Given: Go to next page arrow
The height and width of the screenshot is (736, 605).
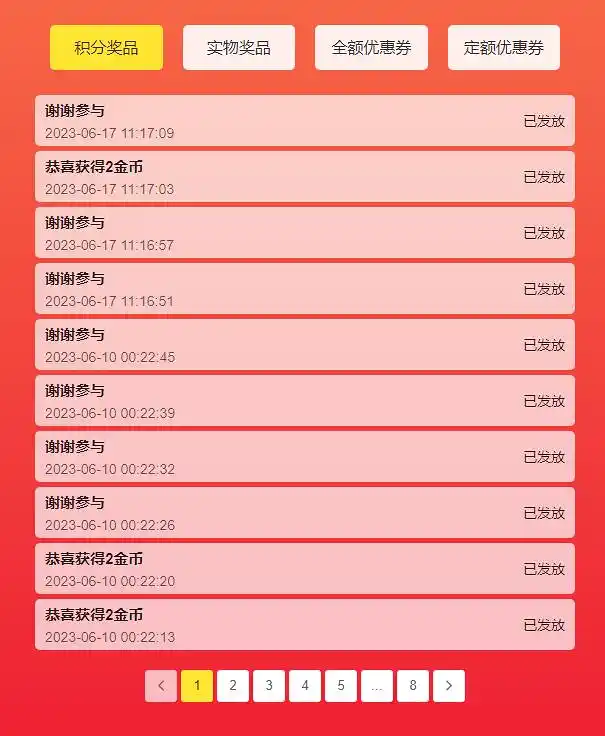Looking at the screenshot, I should (x=449, y=686).
